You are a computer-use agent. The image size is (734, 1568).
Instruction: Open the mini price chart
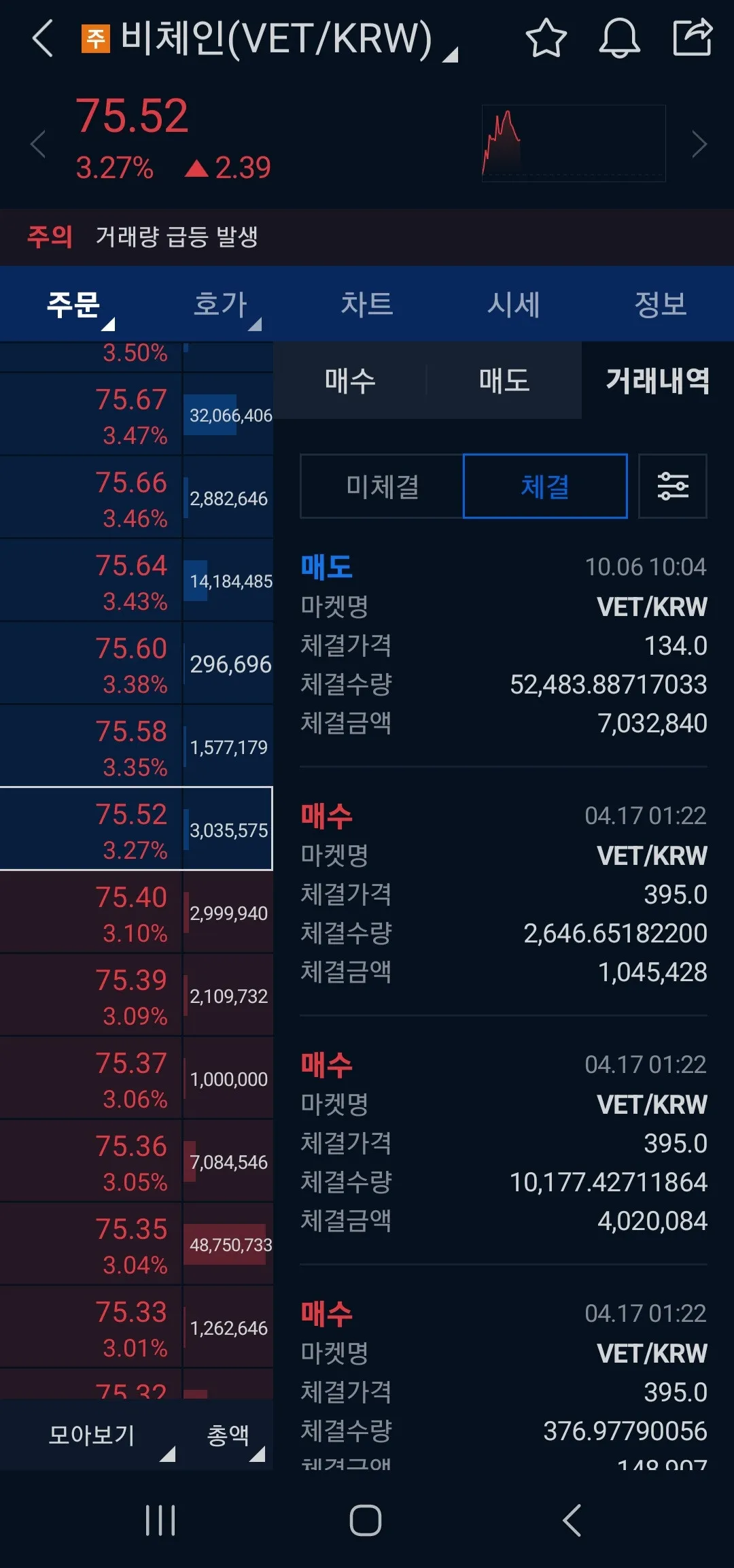click(x=573, y=143)
